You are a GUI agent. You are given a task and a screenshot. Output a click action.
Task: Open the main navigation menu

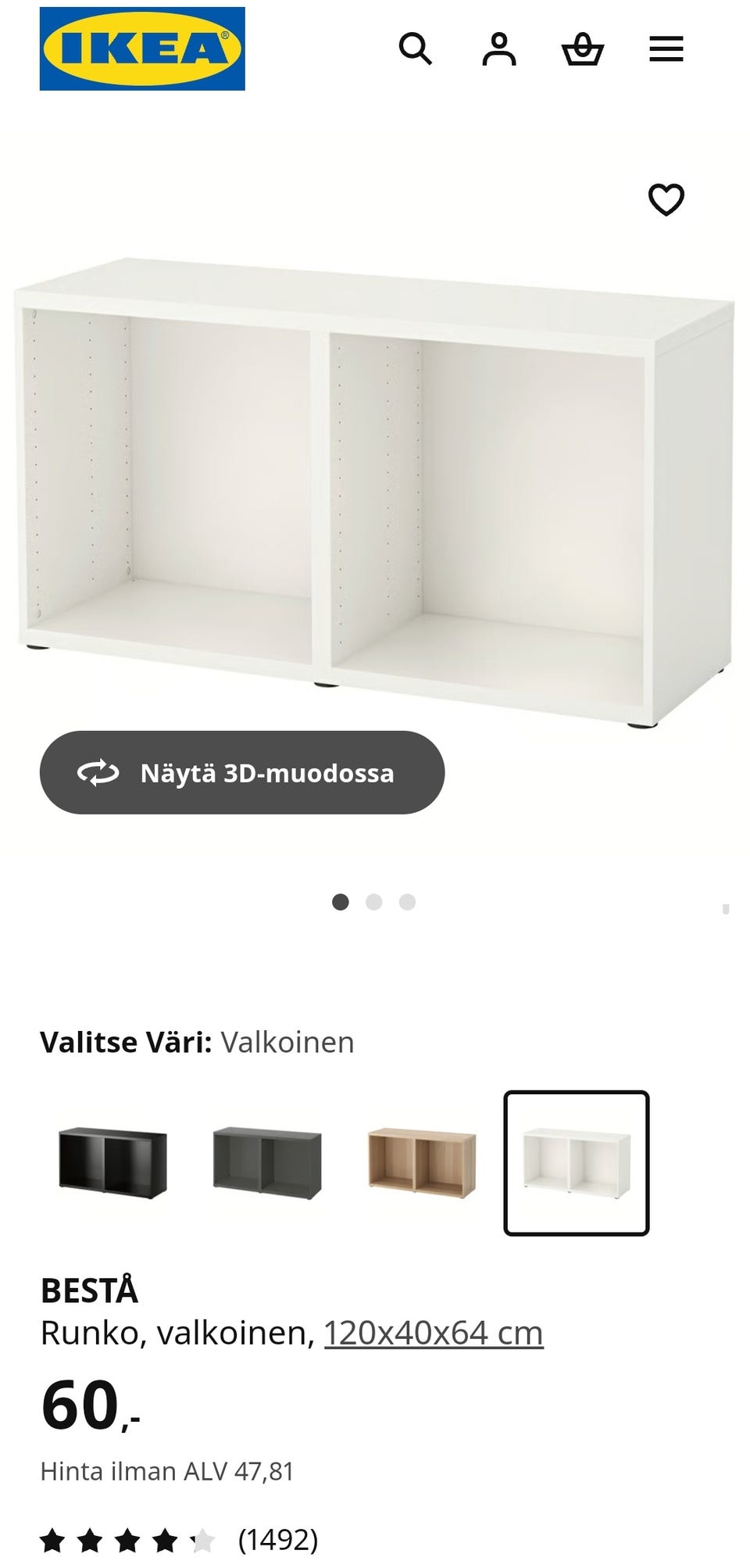point(666,50)
